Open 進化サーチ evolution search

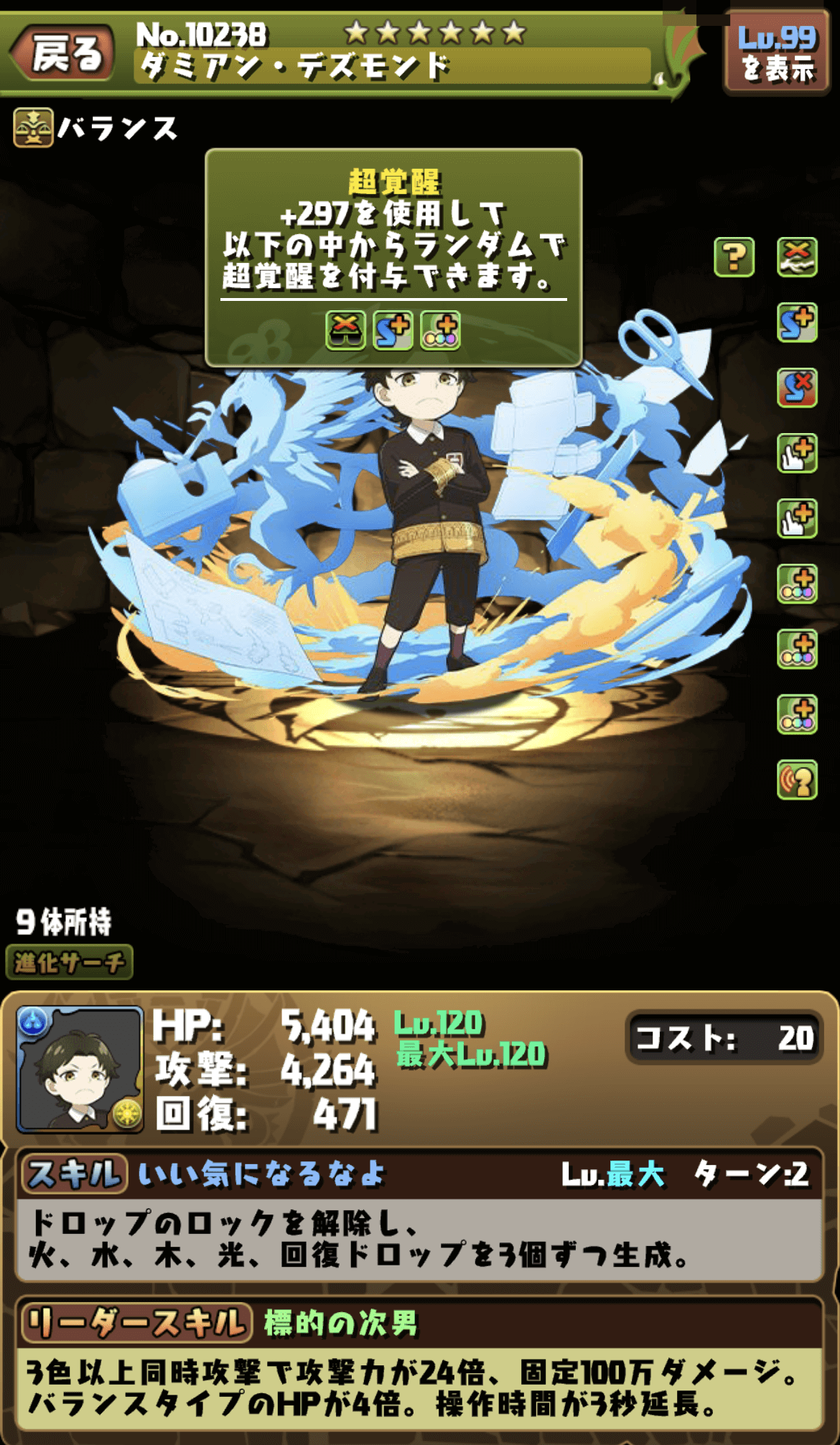coord(70,962)
